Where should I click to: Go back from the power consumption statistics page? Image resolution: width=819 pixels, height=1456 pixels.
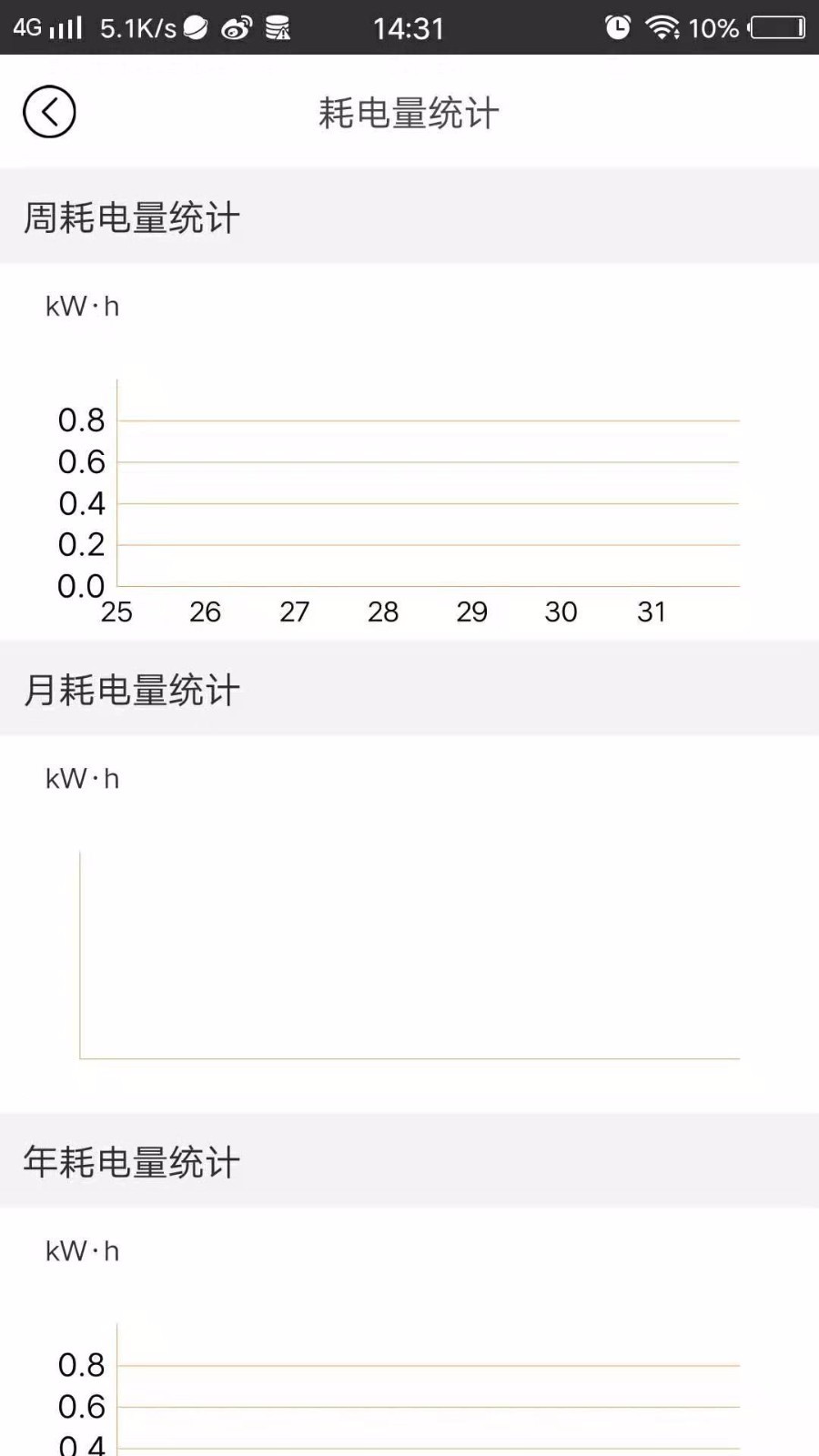pos(49,112)
